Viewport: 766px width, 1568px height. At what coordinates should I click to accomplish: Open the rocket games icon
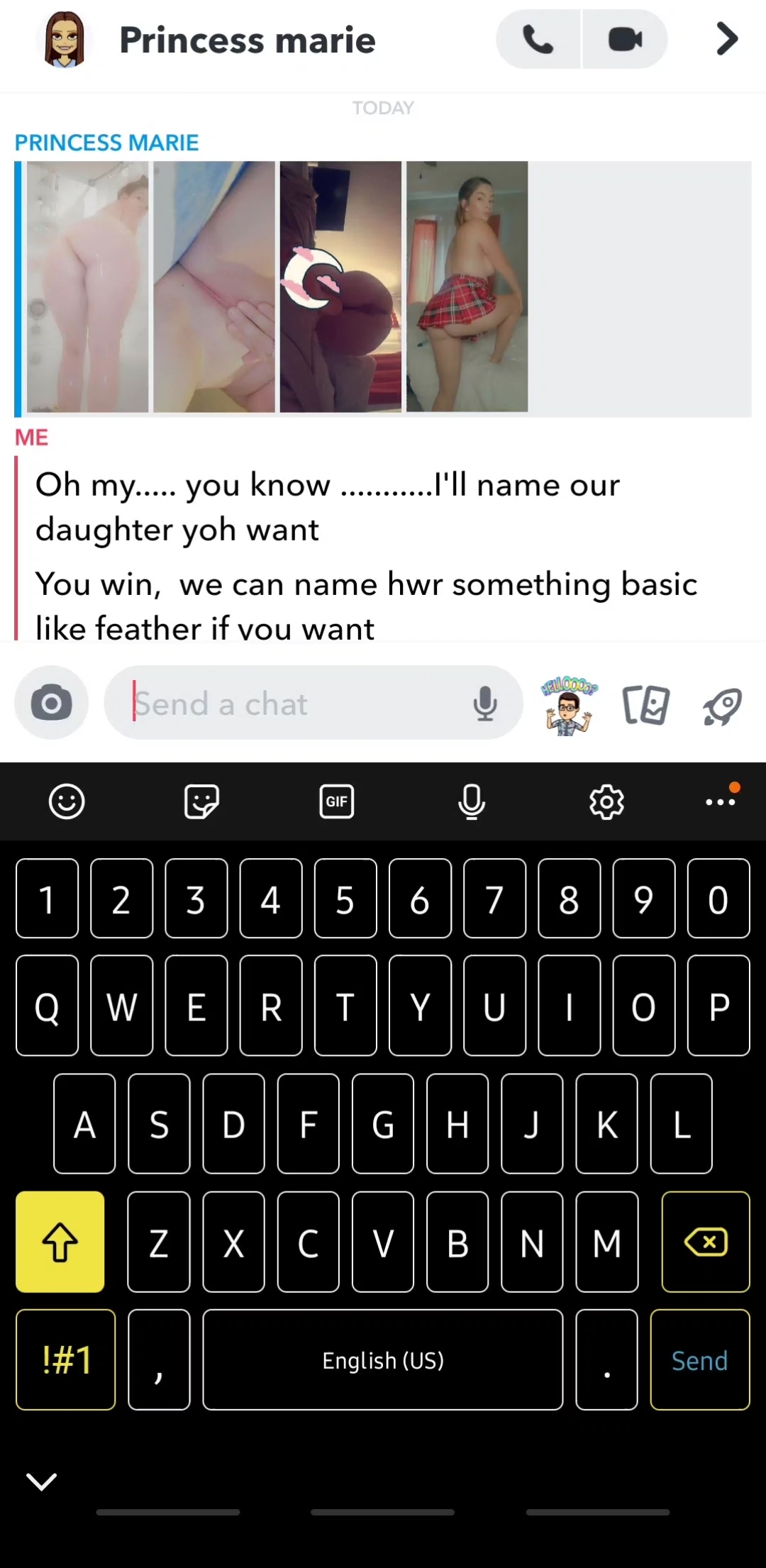[722, 706]
